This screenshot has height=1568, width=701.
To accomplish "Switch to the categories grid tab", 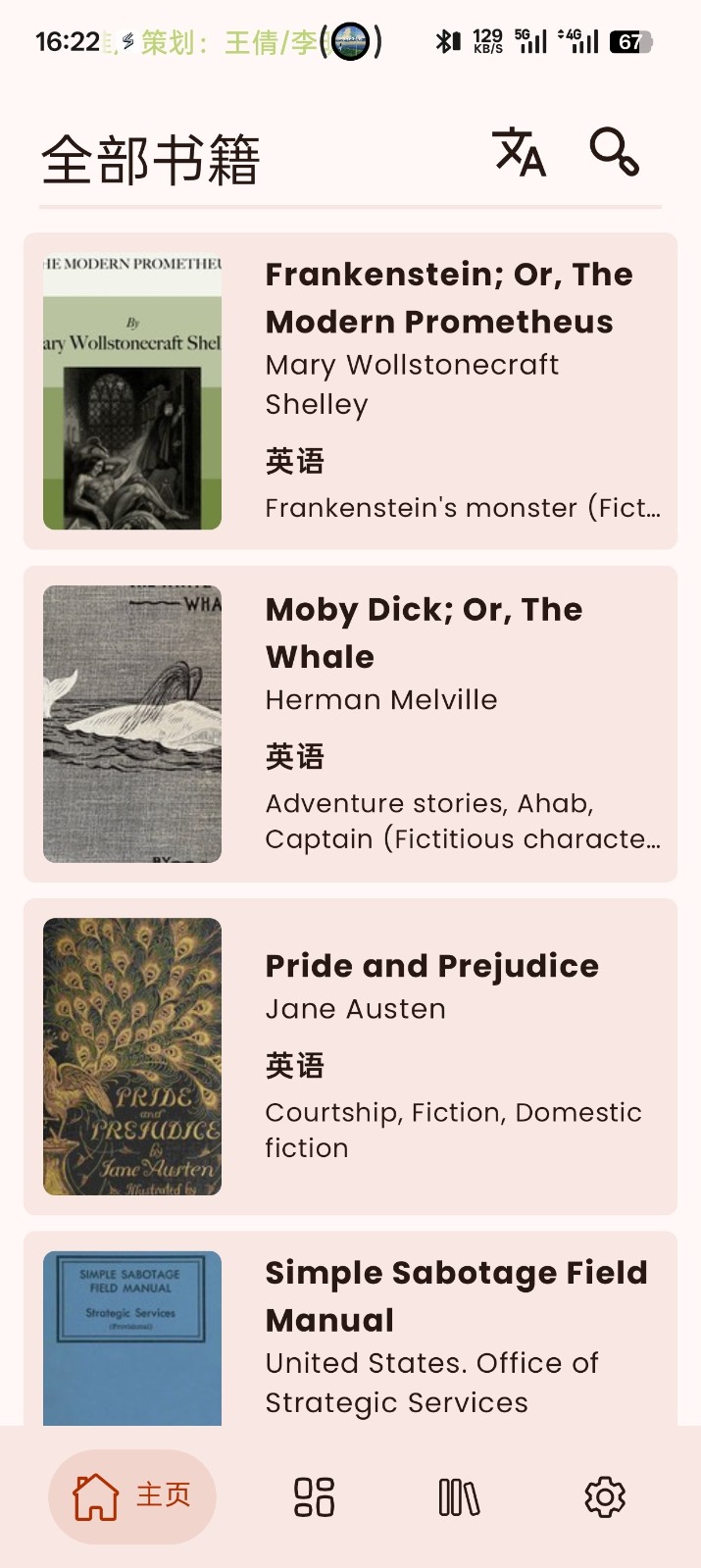I will [x=314, y=1497].
